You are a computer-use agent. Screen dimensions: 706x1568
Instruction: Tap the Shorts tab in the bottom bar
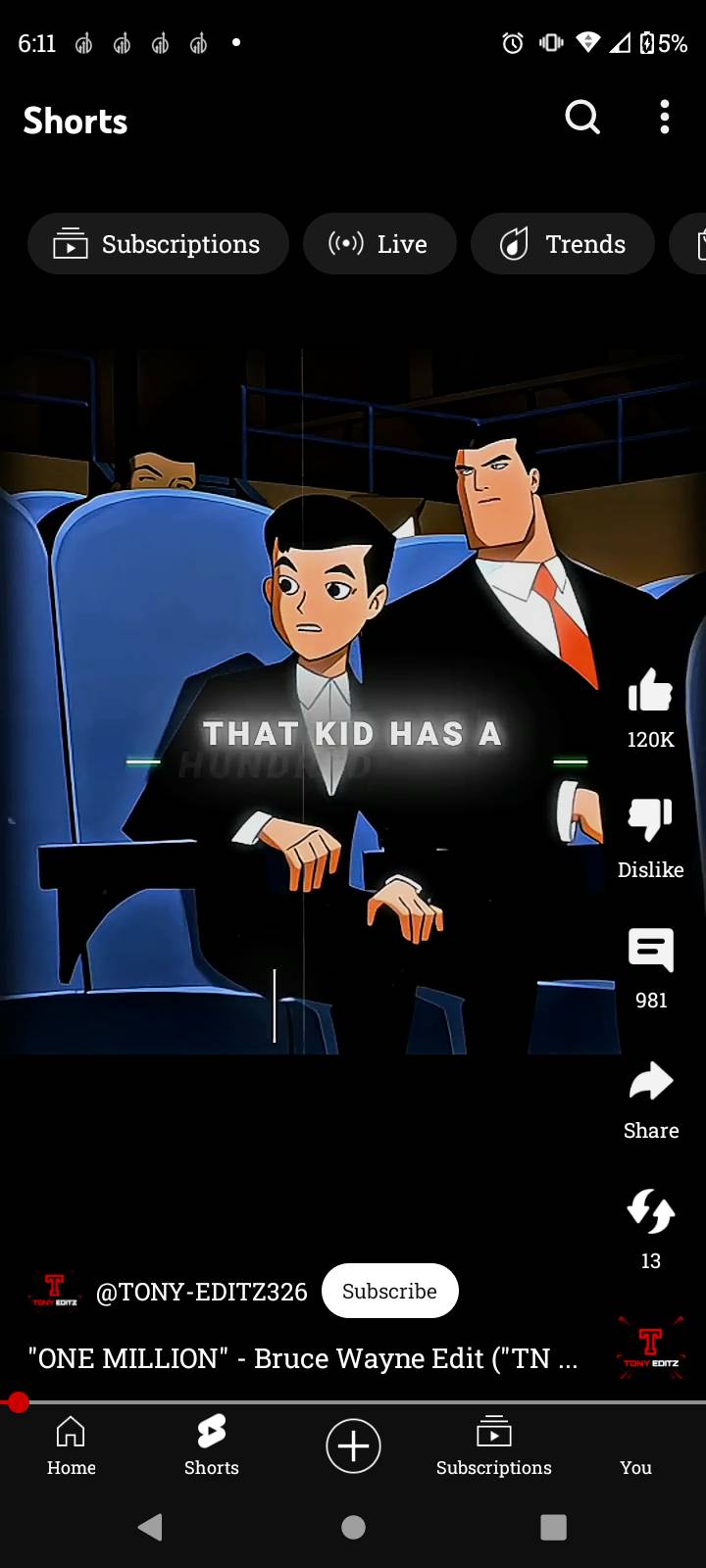[x=212, y=1445]
